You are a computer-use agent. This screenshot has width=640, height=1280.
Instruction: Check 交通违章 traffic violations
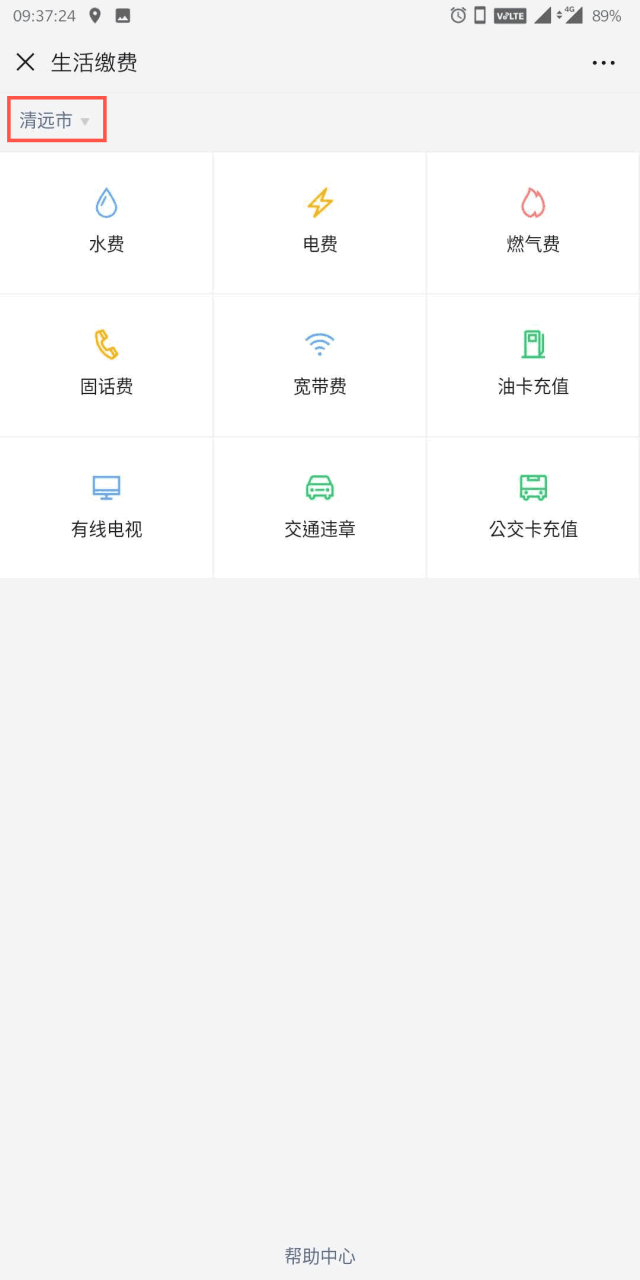(320, 508)
